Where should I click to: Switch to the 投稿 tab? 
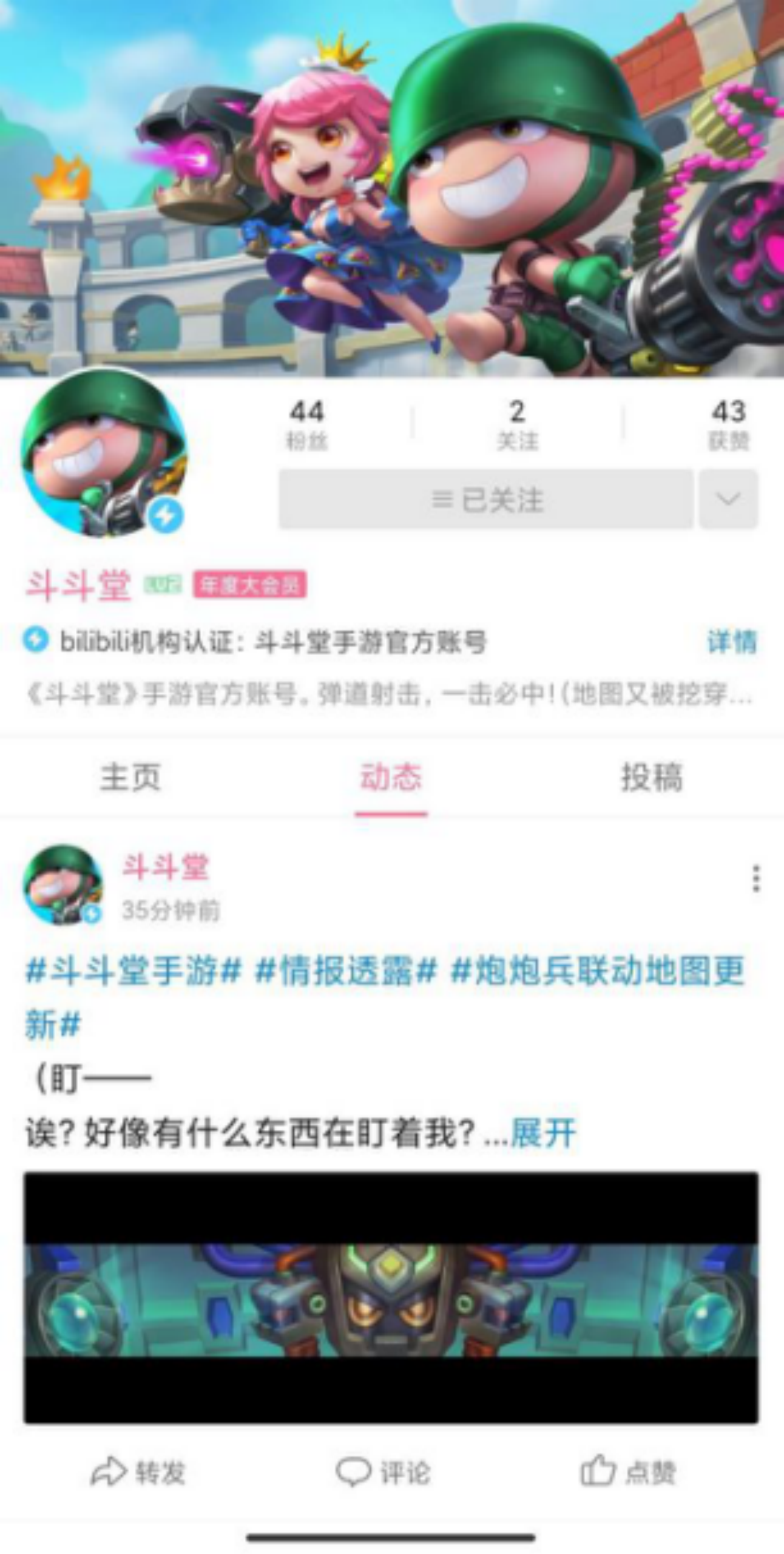(652, 777)
